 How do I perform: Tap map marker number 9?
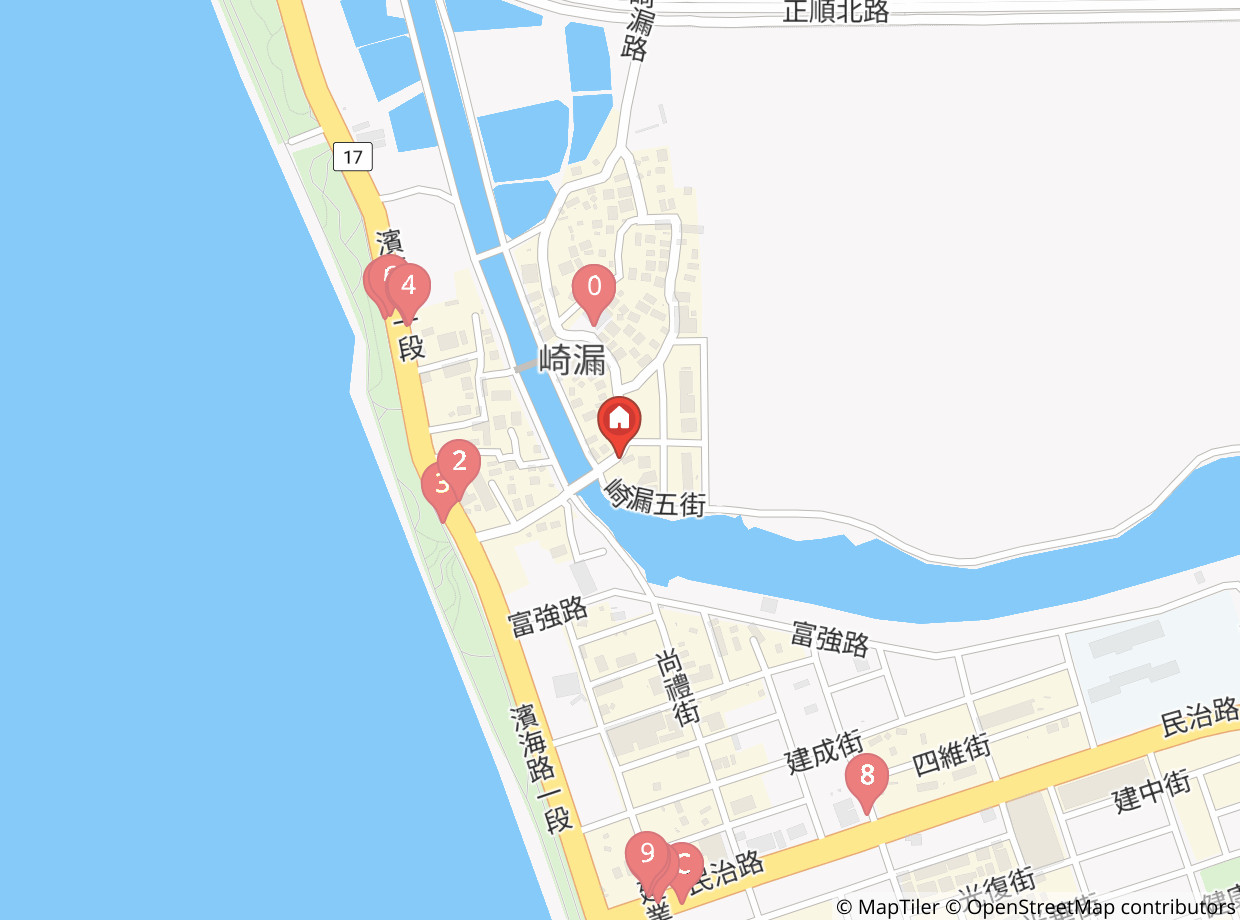pos(647,854)
